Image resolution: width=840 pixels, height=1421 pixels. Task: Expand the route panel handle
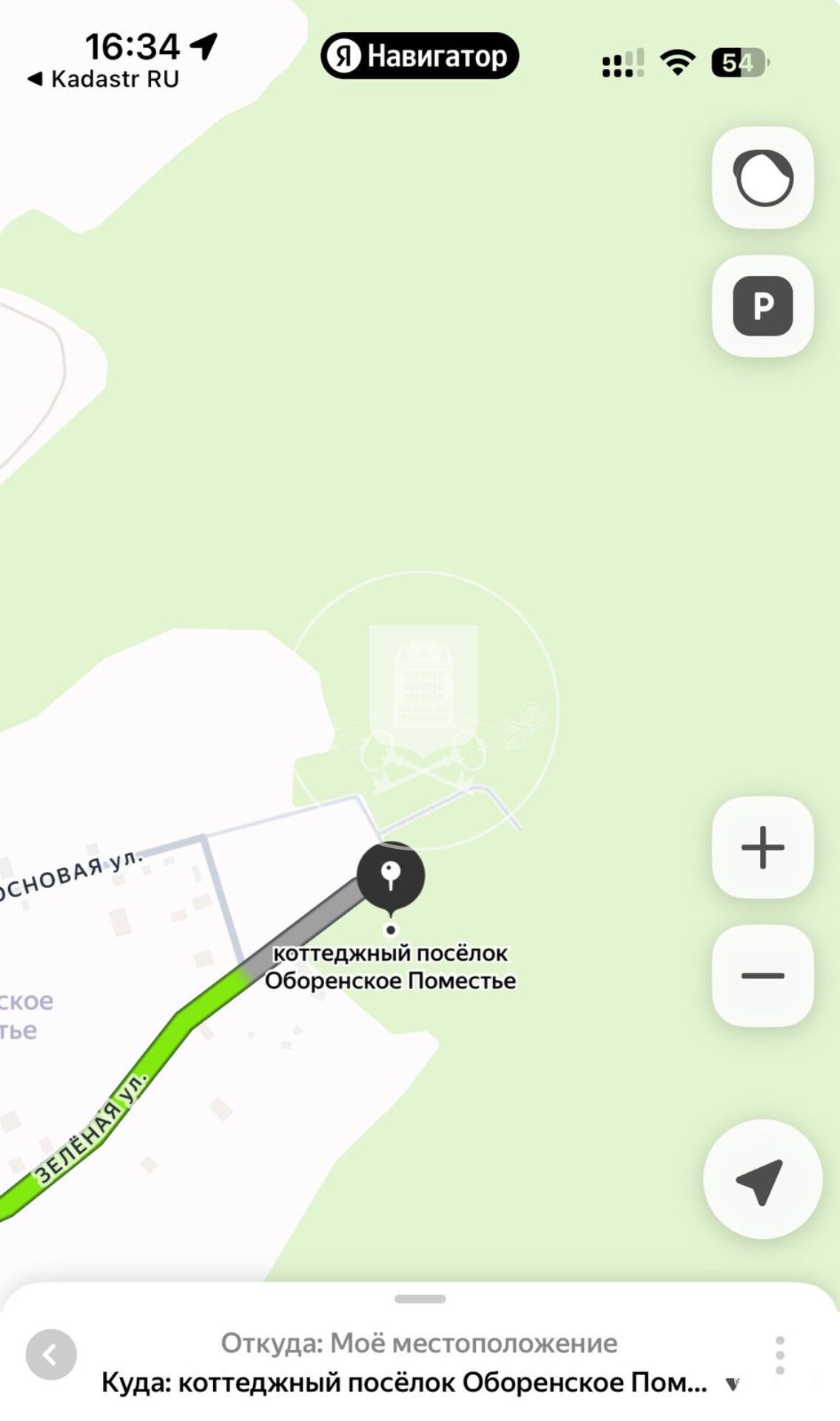pyautogui.click(x=420, y=1299)
